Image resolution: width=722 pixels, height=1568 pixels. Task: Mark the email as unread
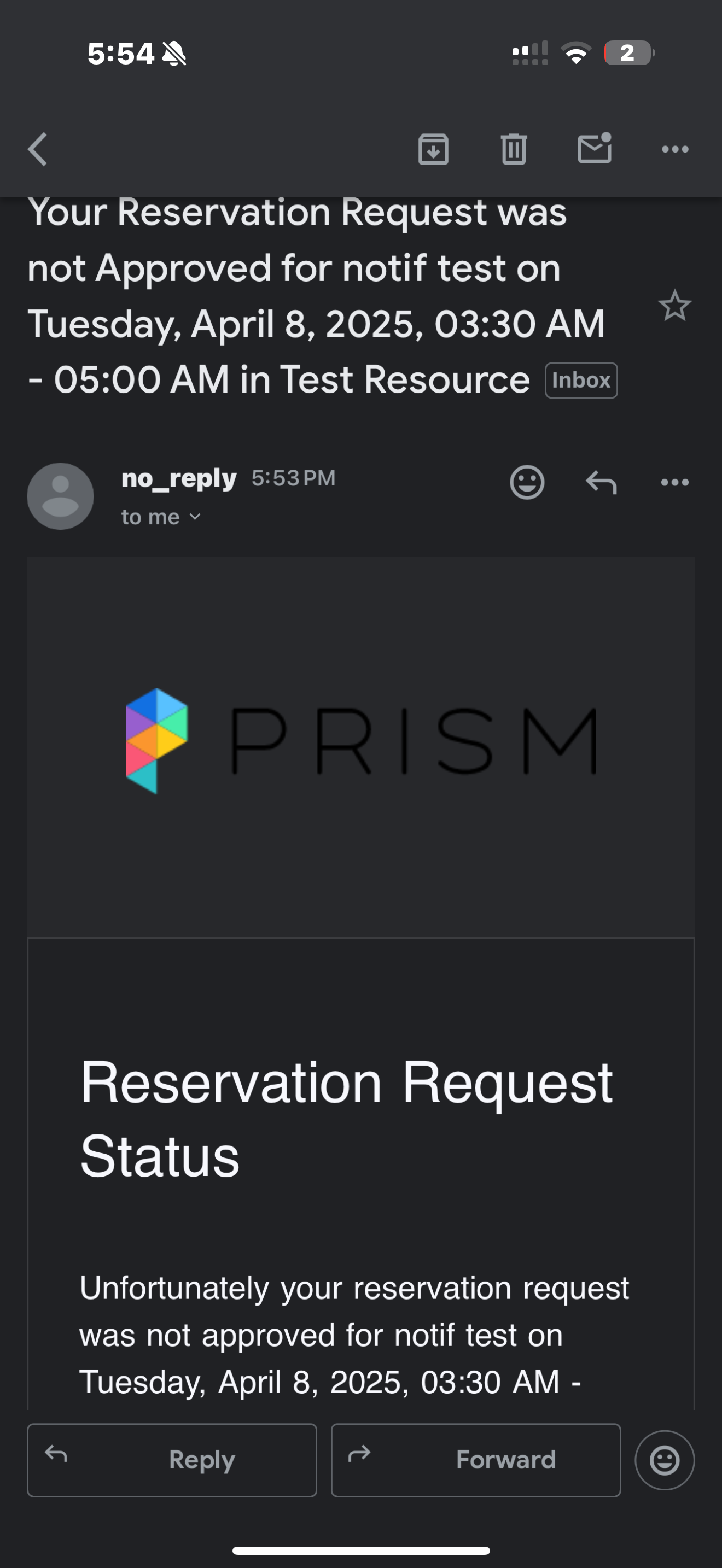pos(594,149)
